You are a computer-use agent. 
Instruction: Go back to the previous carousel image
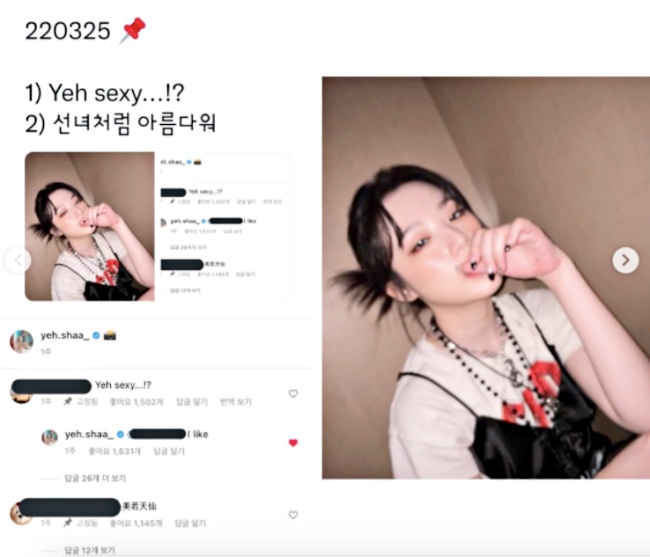click(x=17, y=260)
